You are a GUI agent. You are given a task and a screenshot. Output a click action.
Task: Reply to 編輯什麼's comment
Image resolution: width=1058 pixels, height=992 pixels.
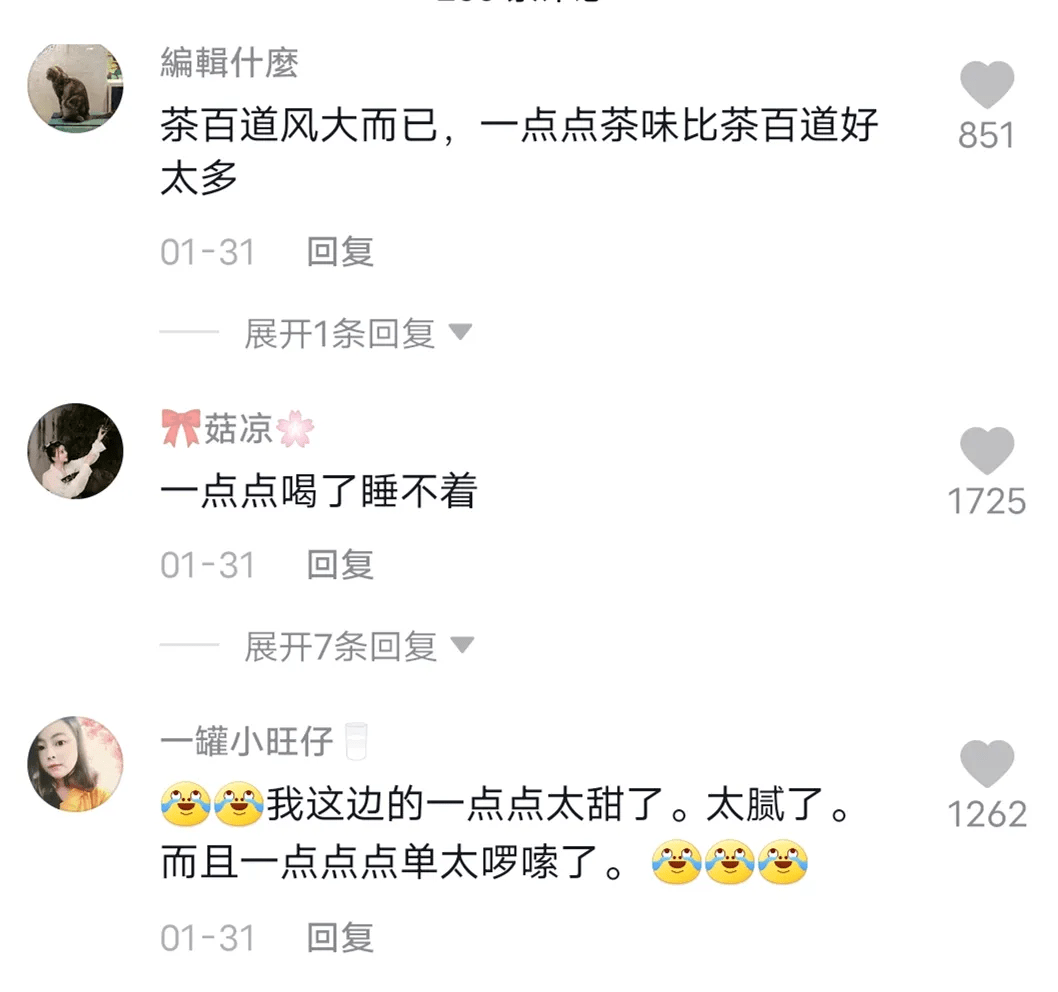pyautogui.click(x=340, y=252)
